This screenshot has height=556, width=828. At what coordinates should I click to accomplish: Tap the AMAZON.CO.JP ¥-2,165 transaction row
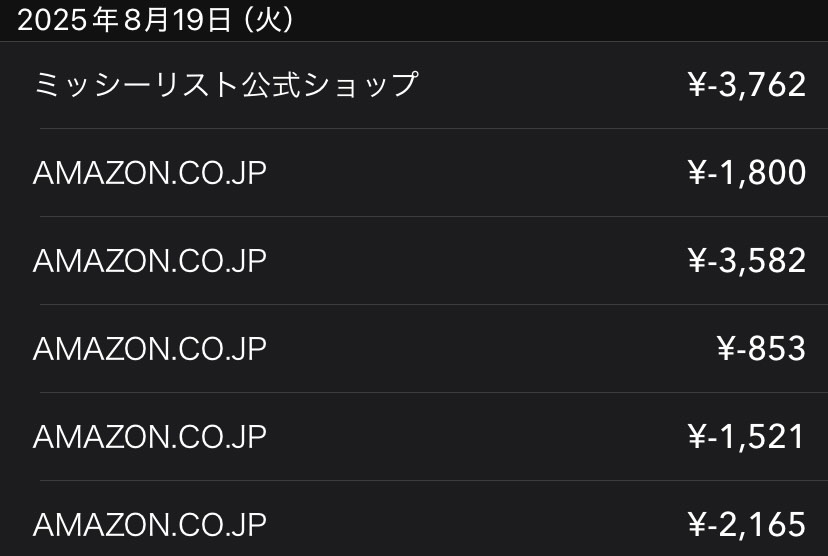[x=414, y=523]
